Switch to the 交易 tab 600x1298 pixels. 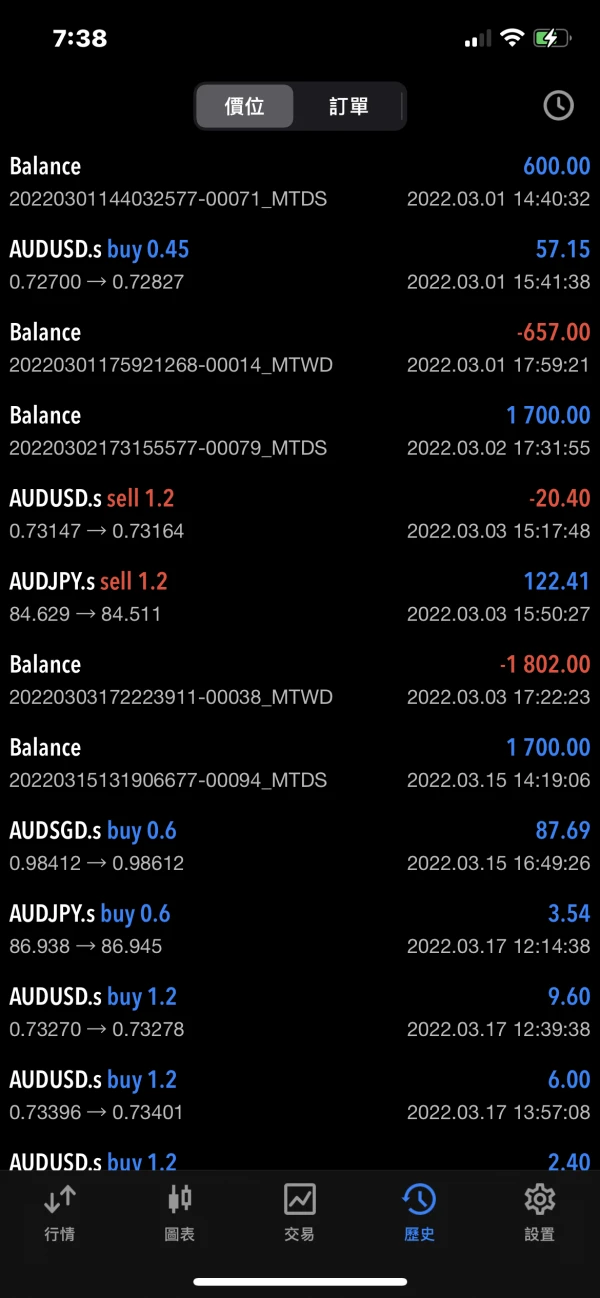tap(299, 1210)
